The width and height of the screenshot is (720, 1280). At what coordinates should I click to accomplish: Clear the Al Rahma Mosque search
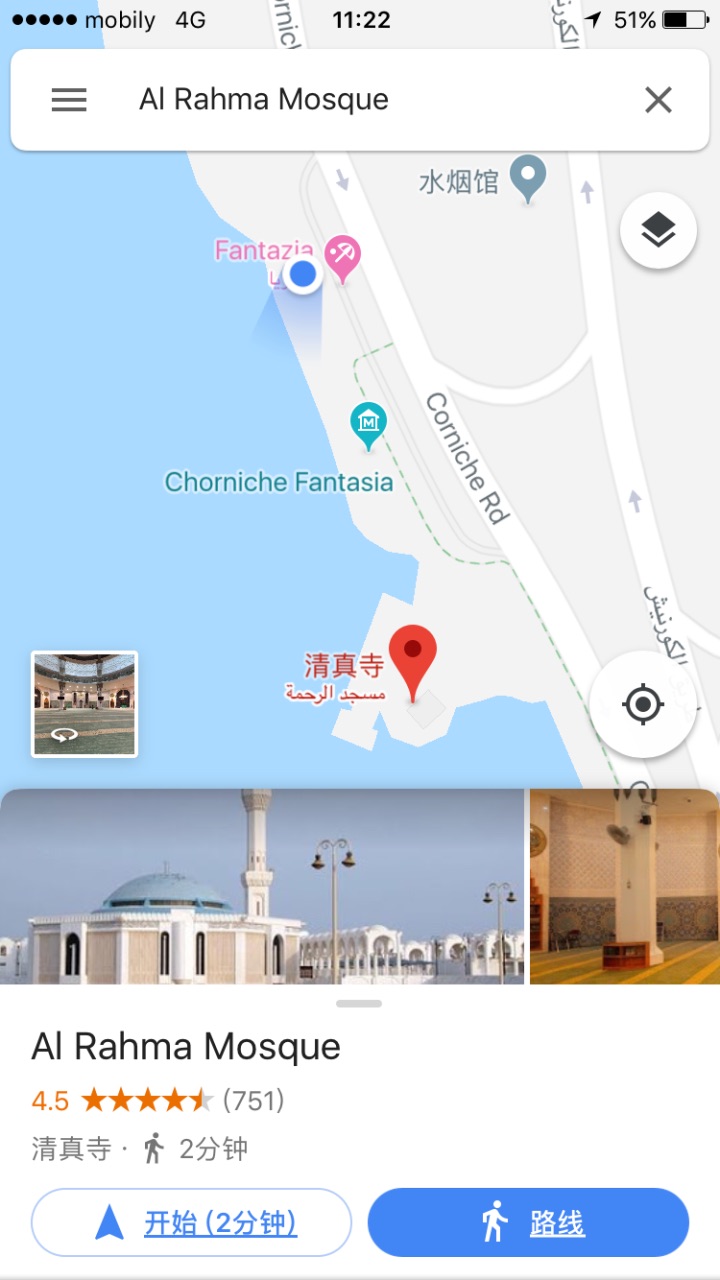pos(658,100)
